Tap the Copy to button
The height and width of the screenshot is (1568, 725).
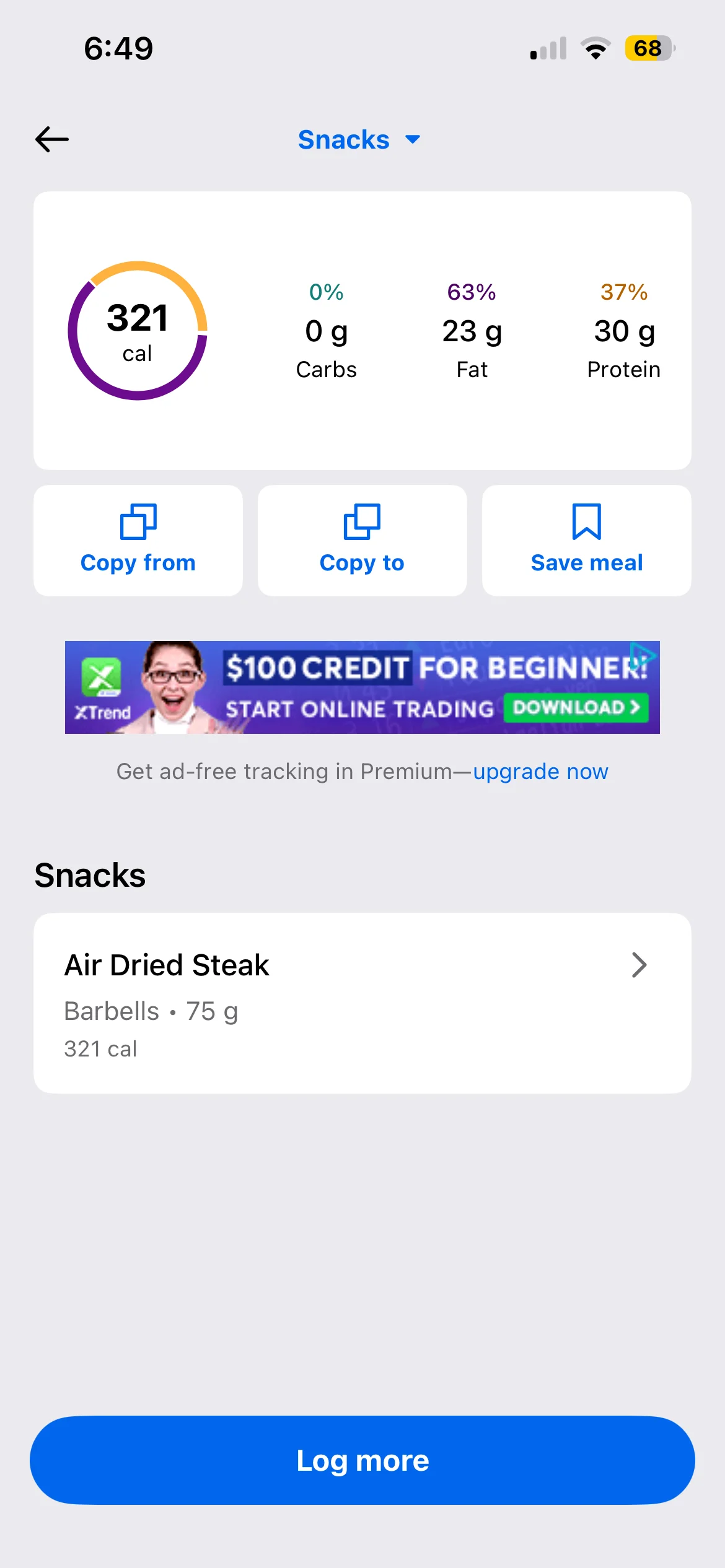[362, 540]
